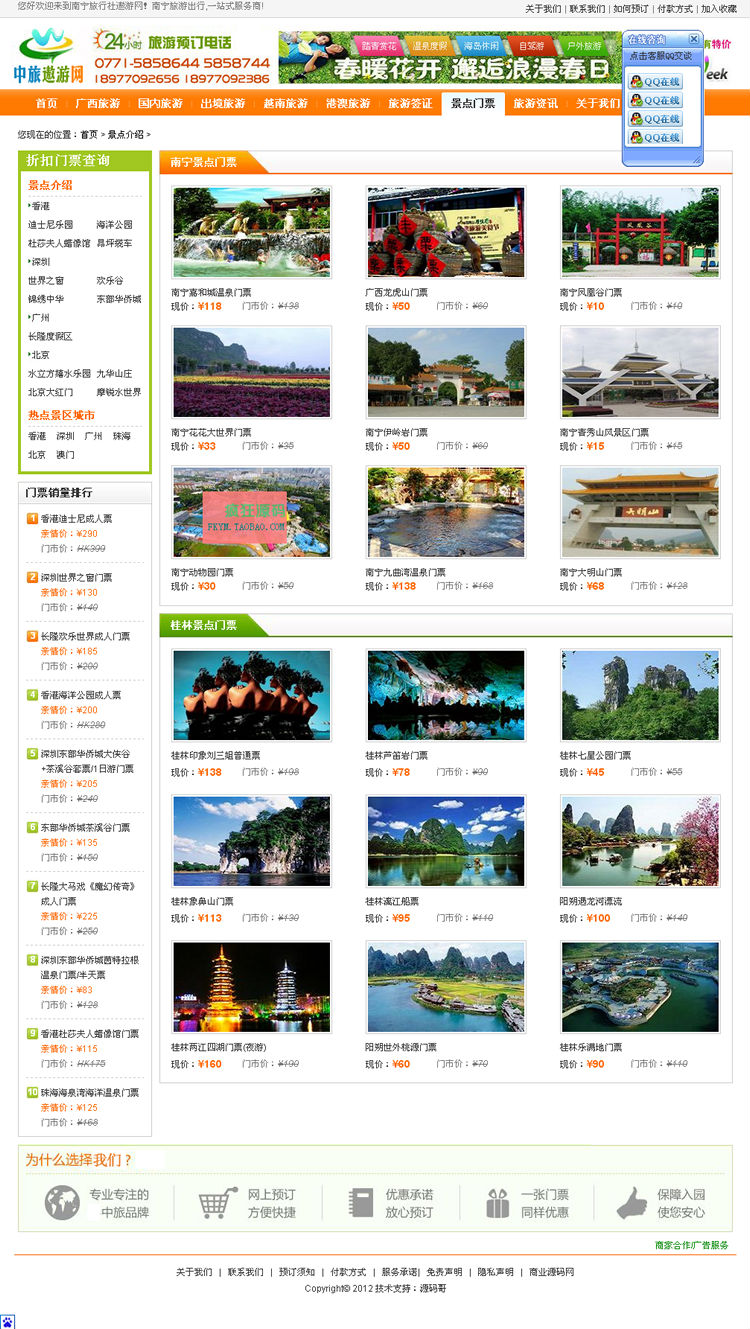750x1329 pixels.
Task: Open 桂林印象刘三姐普通票 ticket card
Action: (x=251, y=695)
